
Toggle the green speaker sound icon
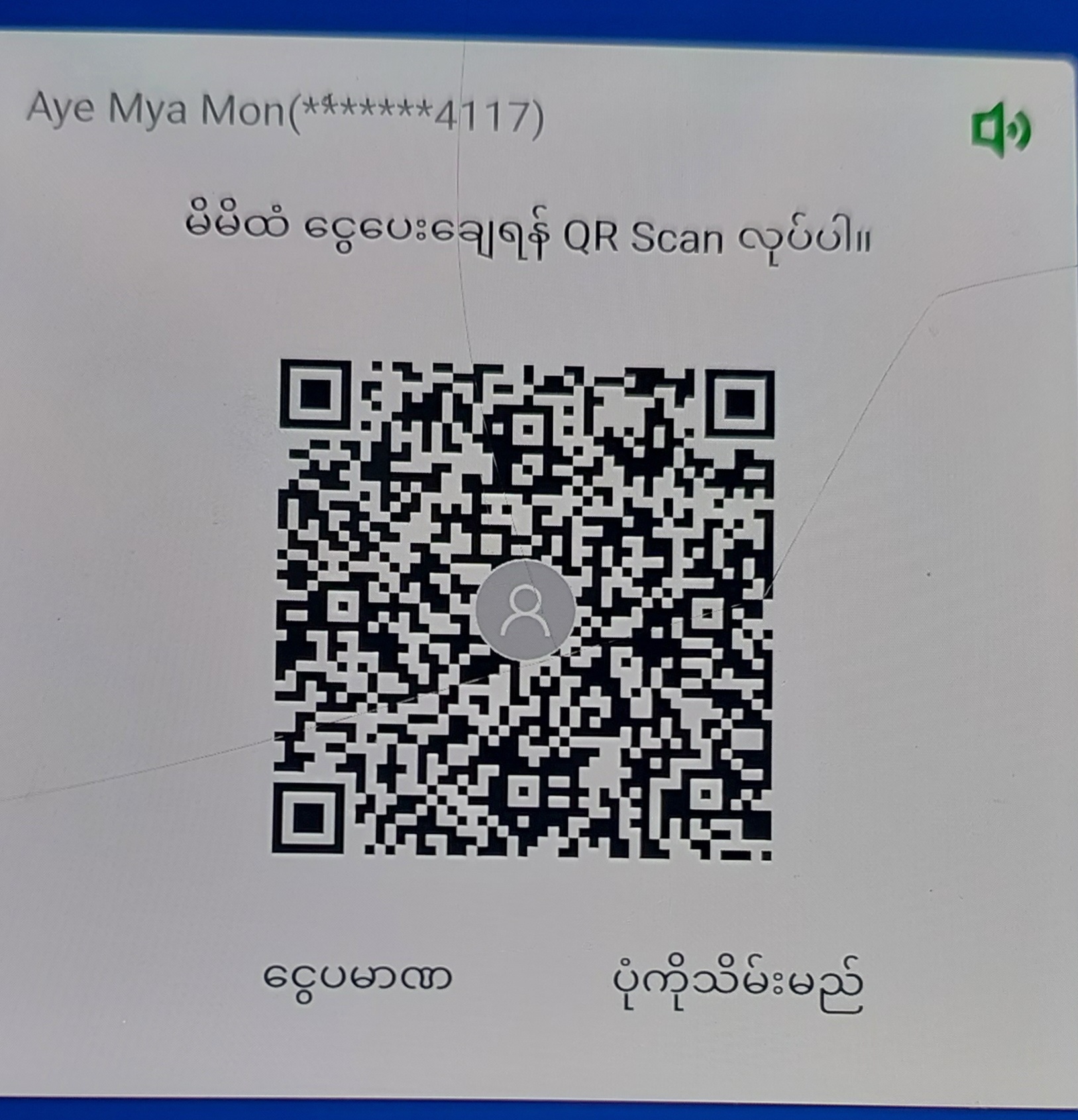1000,131
